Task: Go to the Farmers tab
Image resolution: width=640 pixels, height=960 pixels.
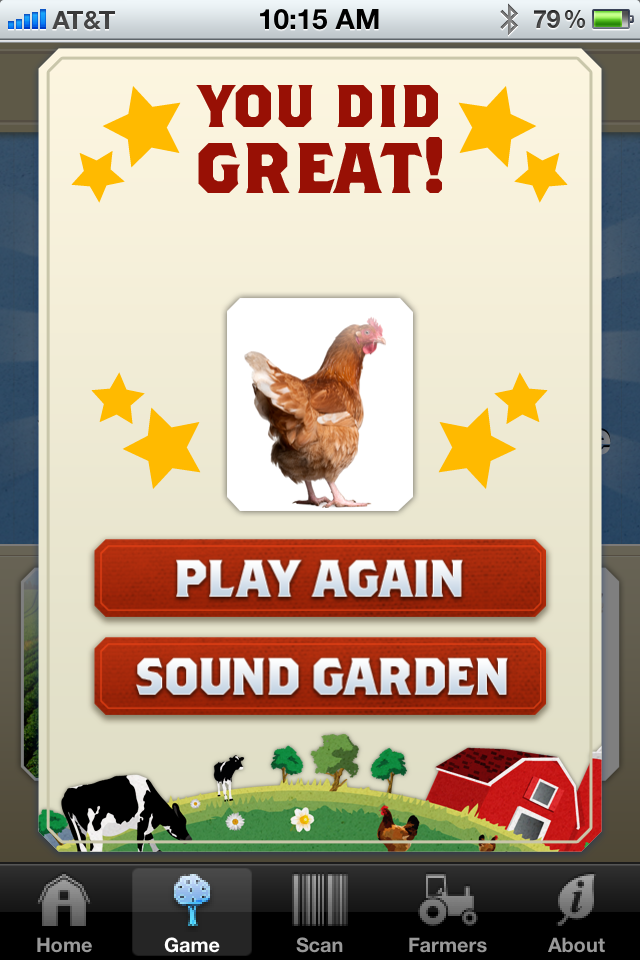Action: (x=447, y=912)
